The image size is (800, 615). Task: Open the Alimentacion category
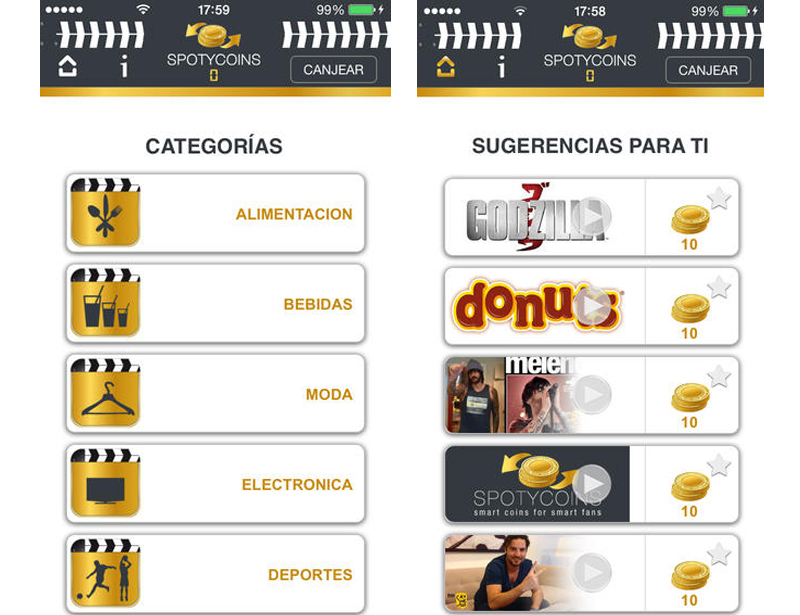pos(215,213)
